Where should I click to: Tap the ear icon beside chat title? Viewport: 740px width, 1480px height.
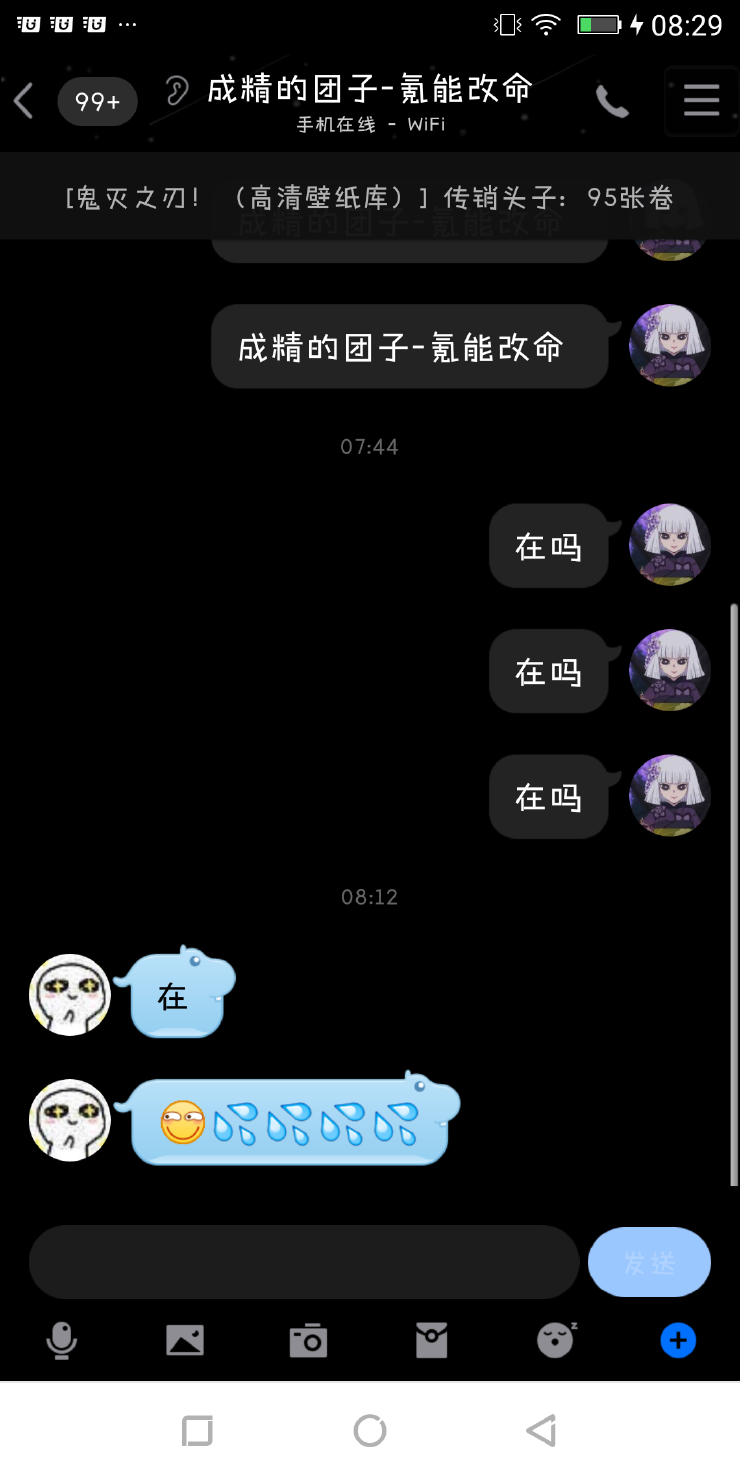[176, 91]
